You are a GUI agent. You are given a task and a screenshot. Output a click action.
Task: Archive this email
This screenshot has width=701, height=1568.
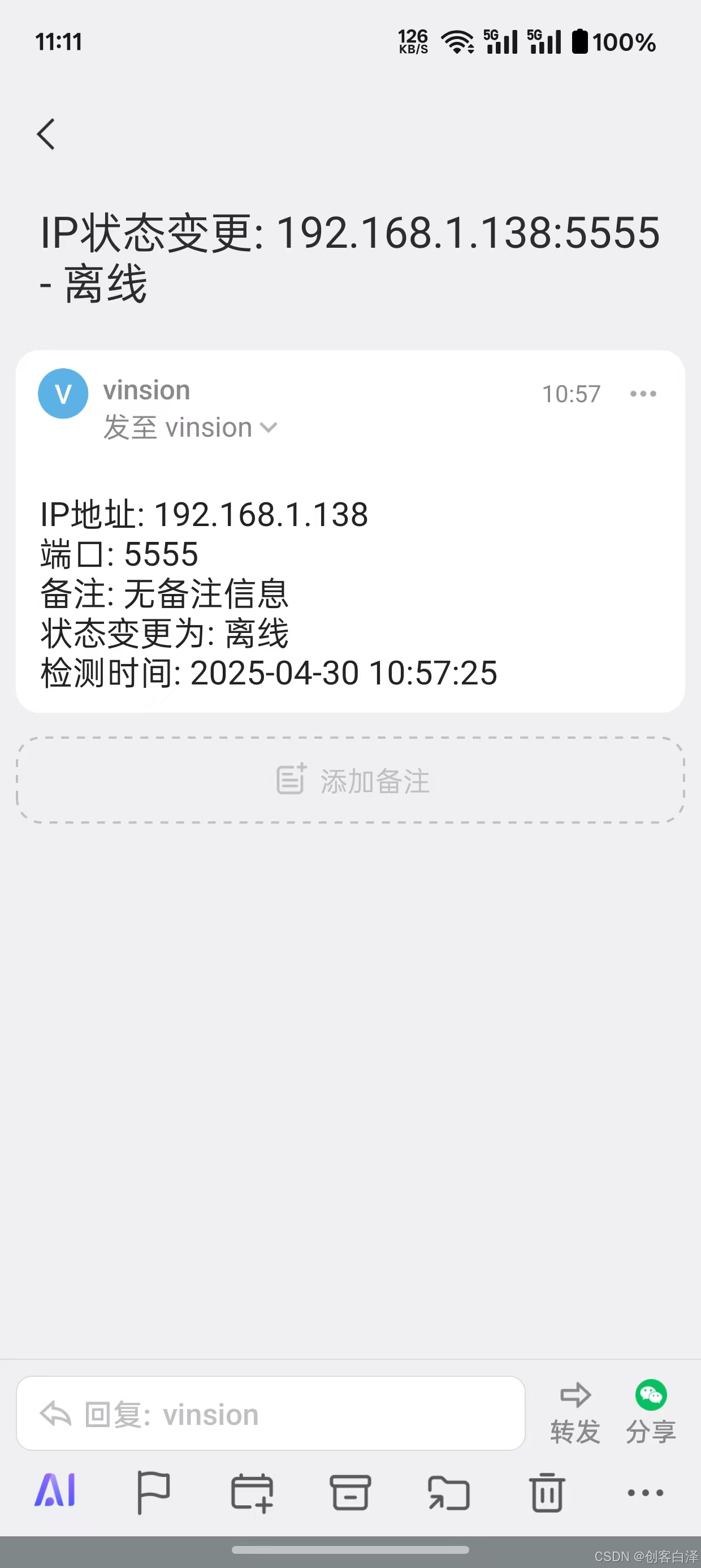pyautogui.click(x=350, y=1493)
